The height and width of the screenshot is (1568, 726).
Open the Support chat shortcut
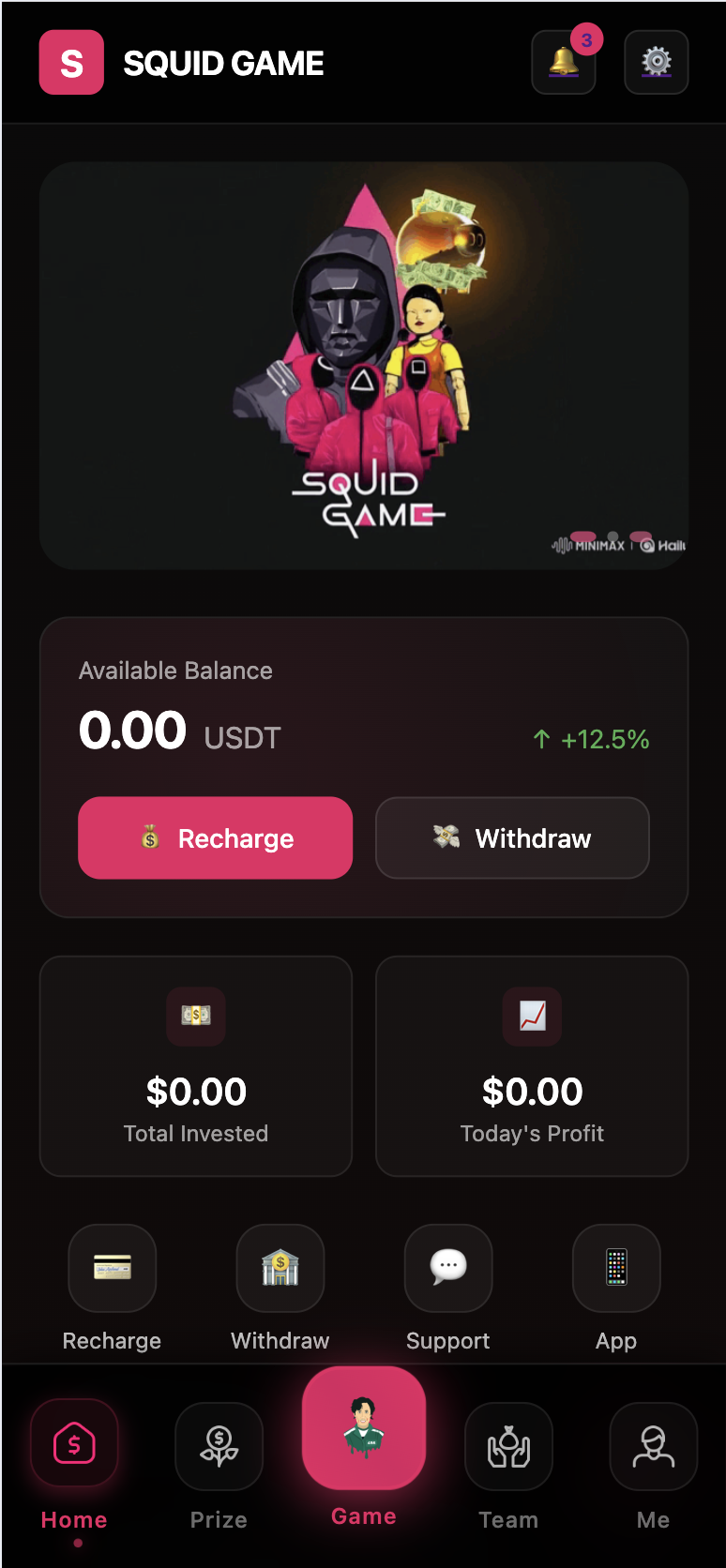pyautogui.click(x=448, y=1268)
